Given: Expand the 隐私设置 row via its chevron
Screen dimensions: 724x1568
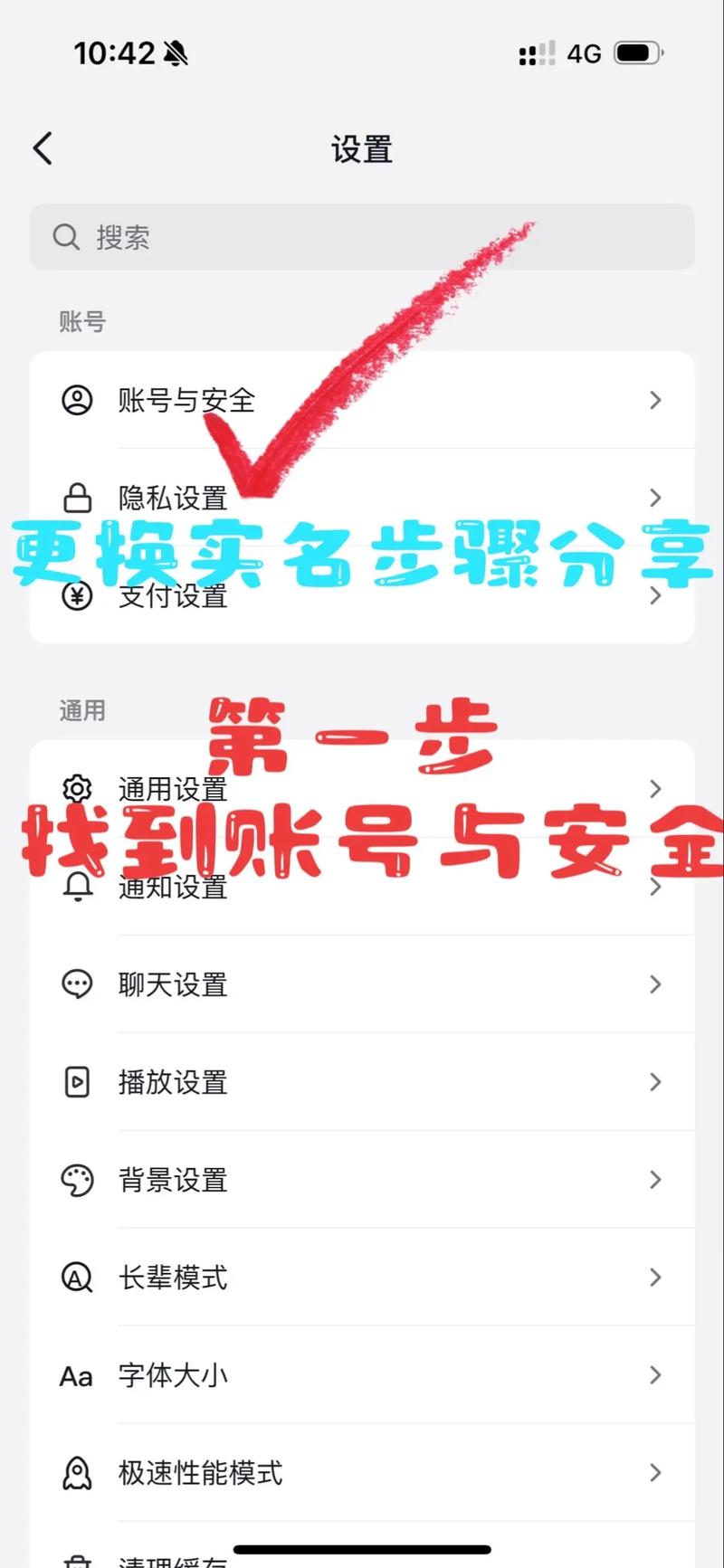Looking at the screenshot, I should pos(655,498).
